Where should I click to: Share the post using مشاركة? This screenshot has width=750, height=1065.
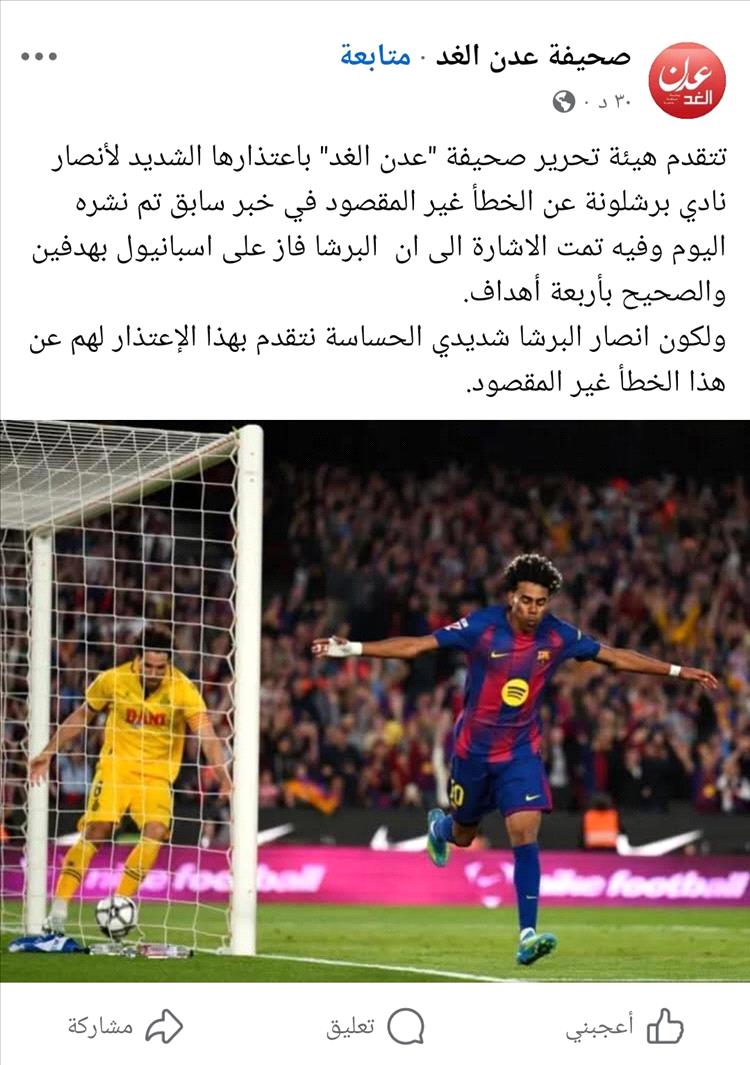[x=125, y=1026]
